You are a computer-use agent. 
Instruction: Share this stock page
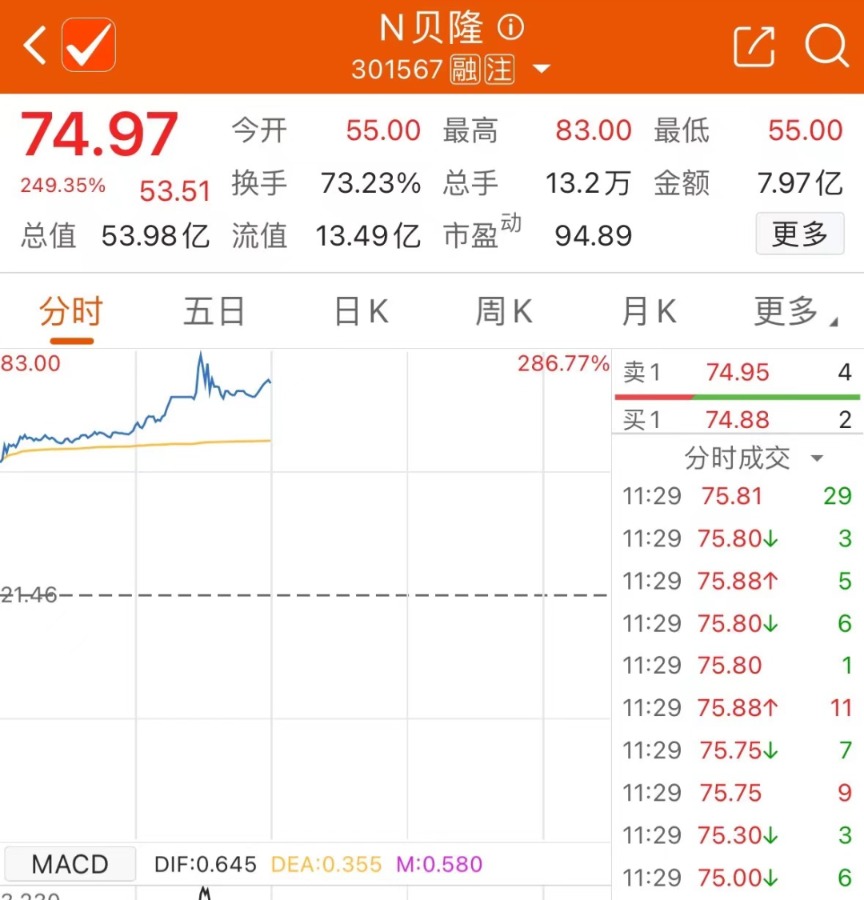tap(754, 46)
